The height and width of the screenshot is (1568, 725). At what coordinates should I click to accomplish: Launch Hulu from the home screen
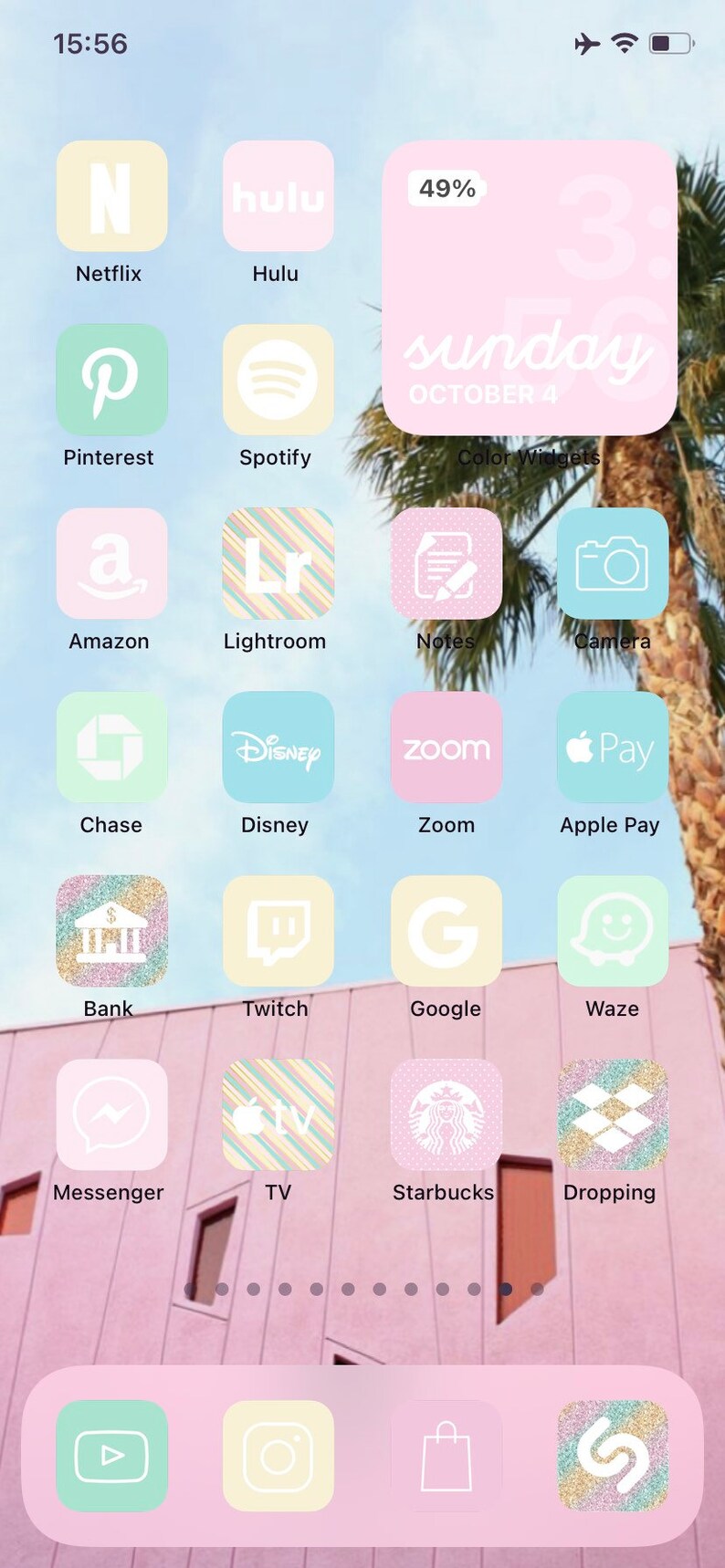click(x=278, y=195)
